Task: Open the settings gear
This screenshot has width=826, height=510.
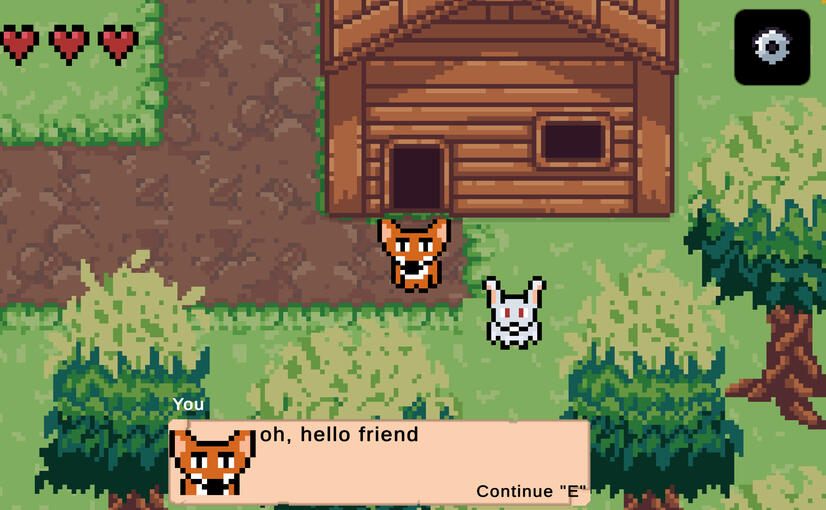Action: (x=771, y=47)
